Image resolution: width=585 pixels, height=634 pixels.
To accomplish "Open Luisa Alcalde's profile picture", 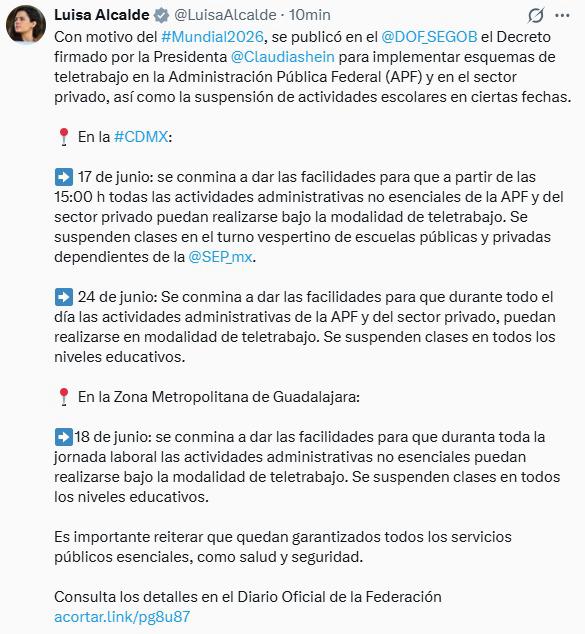I will (25, 24).
